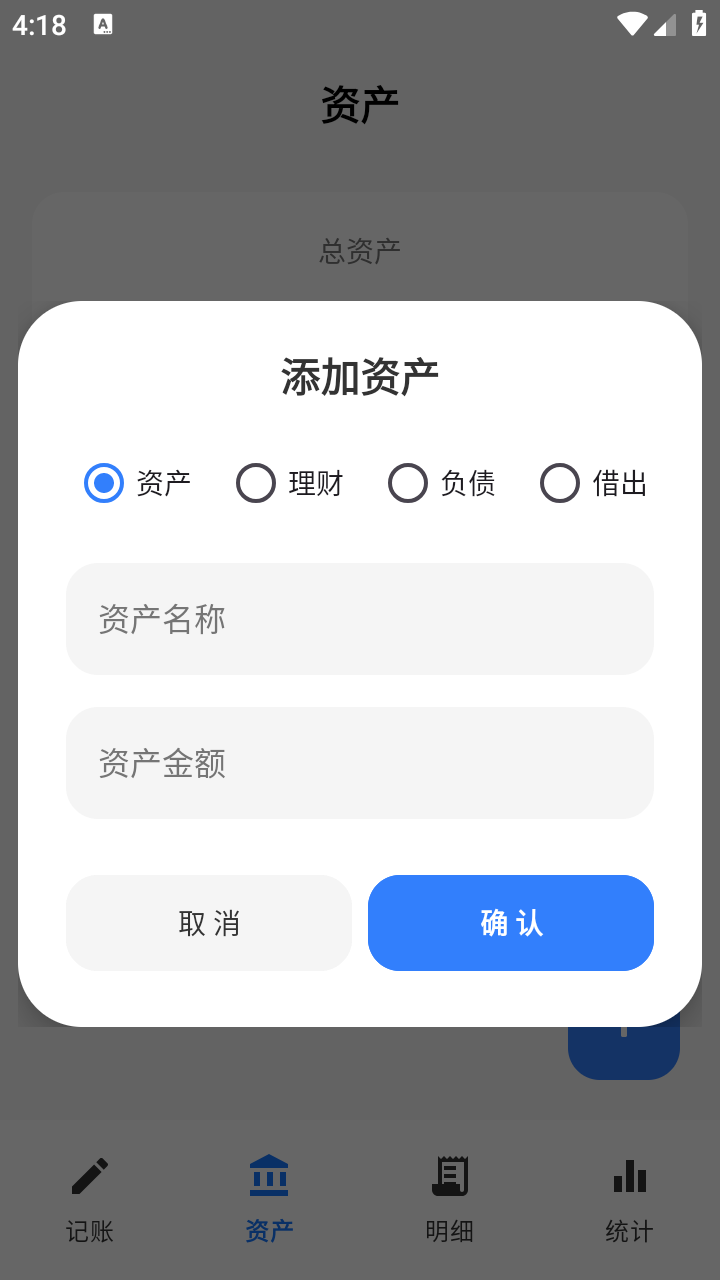Click the 资产名称 asset name field
720x1280 pixels.
point(360,619)
